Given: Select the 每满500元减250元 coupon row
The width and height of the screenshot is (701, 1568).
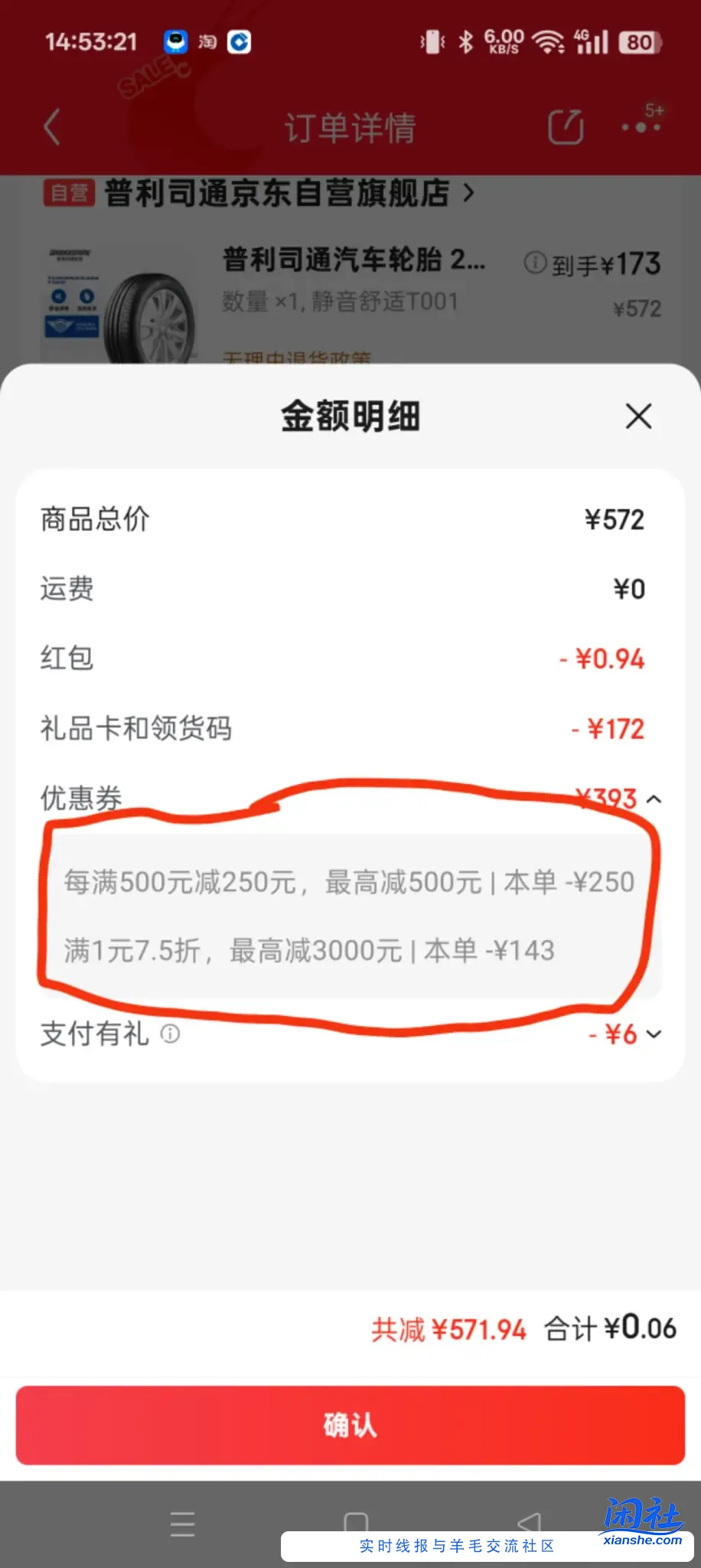Looking at the screenshot, I should coord(348,881).
